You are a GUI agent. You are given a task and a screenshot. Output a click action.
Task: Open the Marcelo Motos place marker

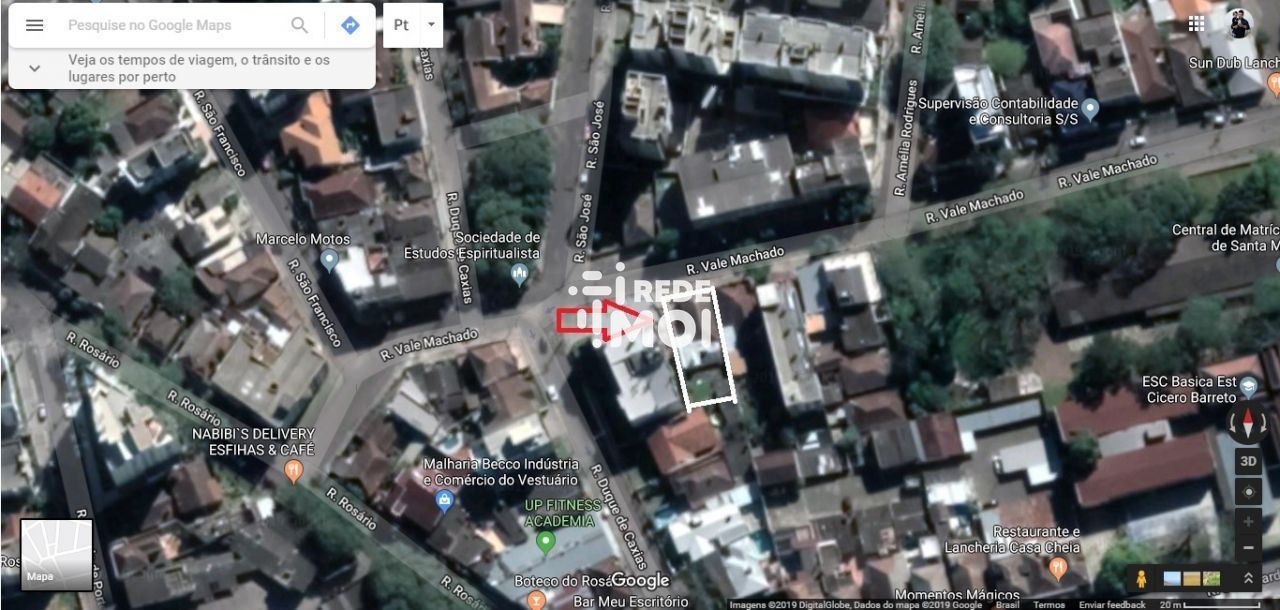[329, 260]
